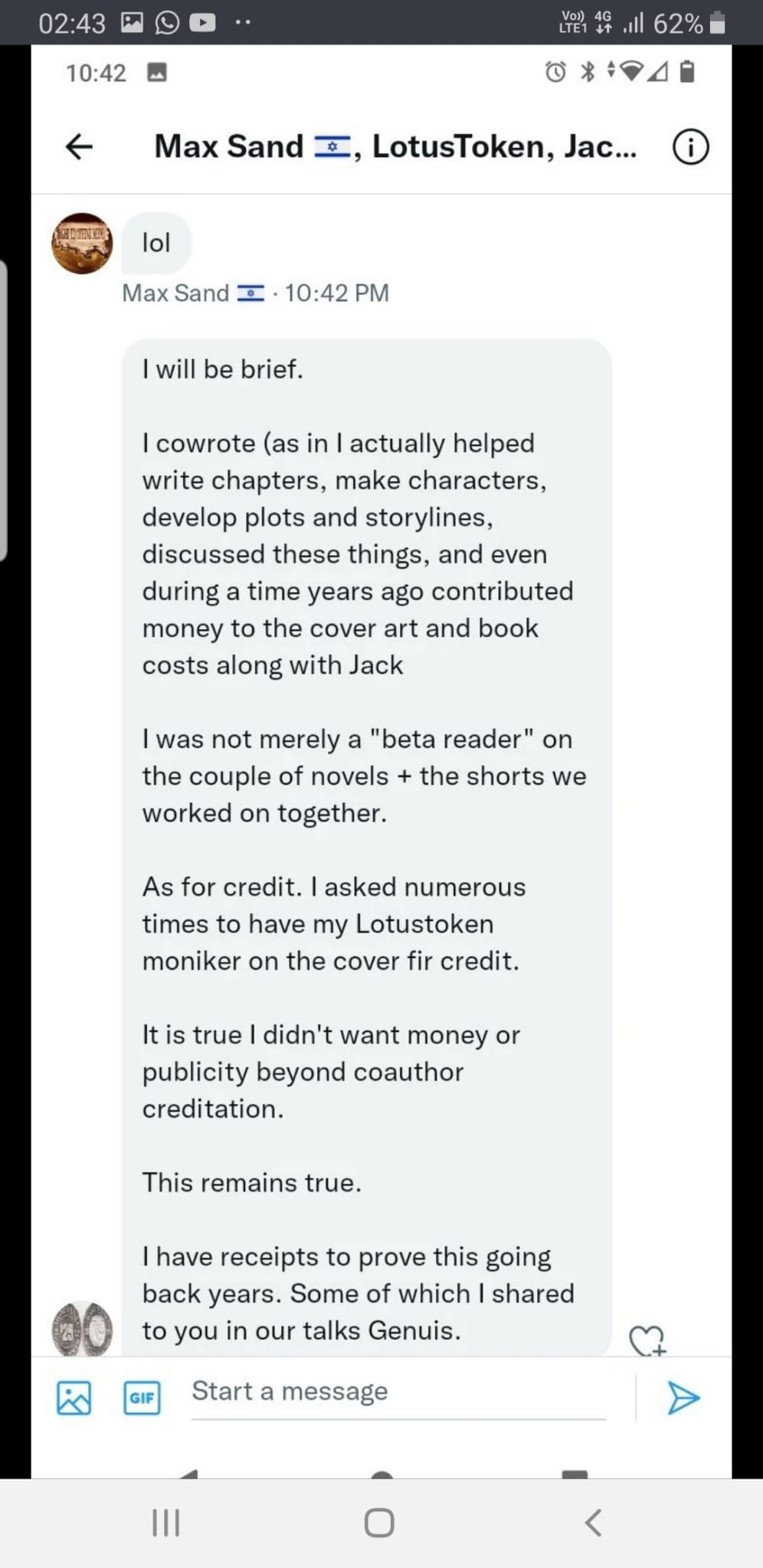Send the message with the arrow icon

pos(683,1397)
